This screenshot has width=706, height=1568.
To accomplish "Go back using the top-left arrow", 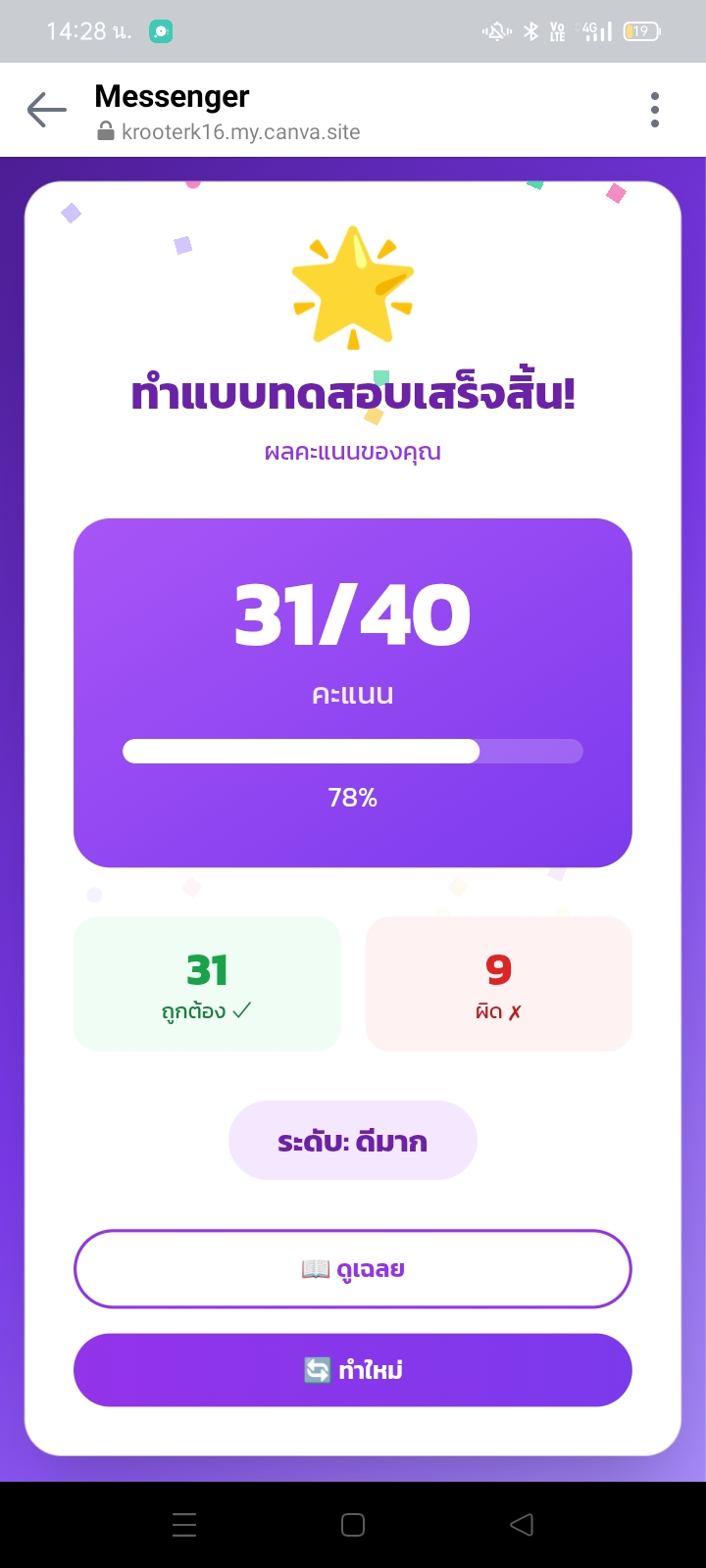I will coord(46,110).
